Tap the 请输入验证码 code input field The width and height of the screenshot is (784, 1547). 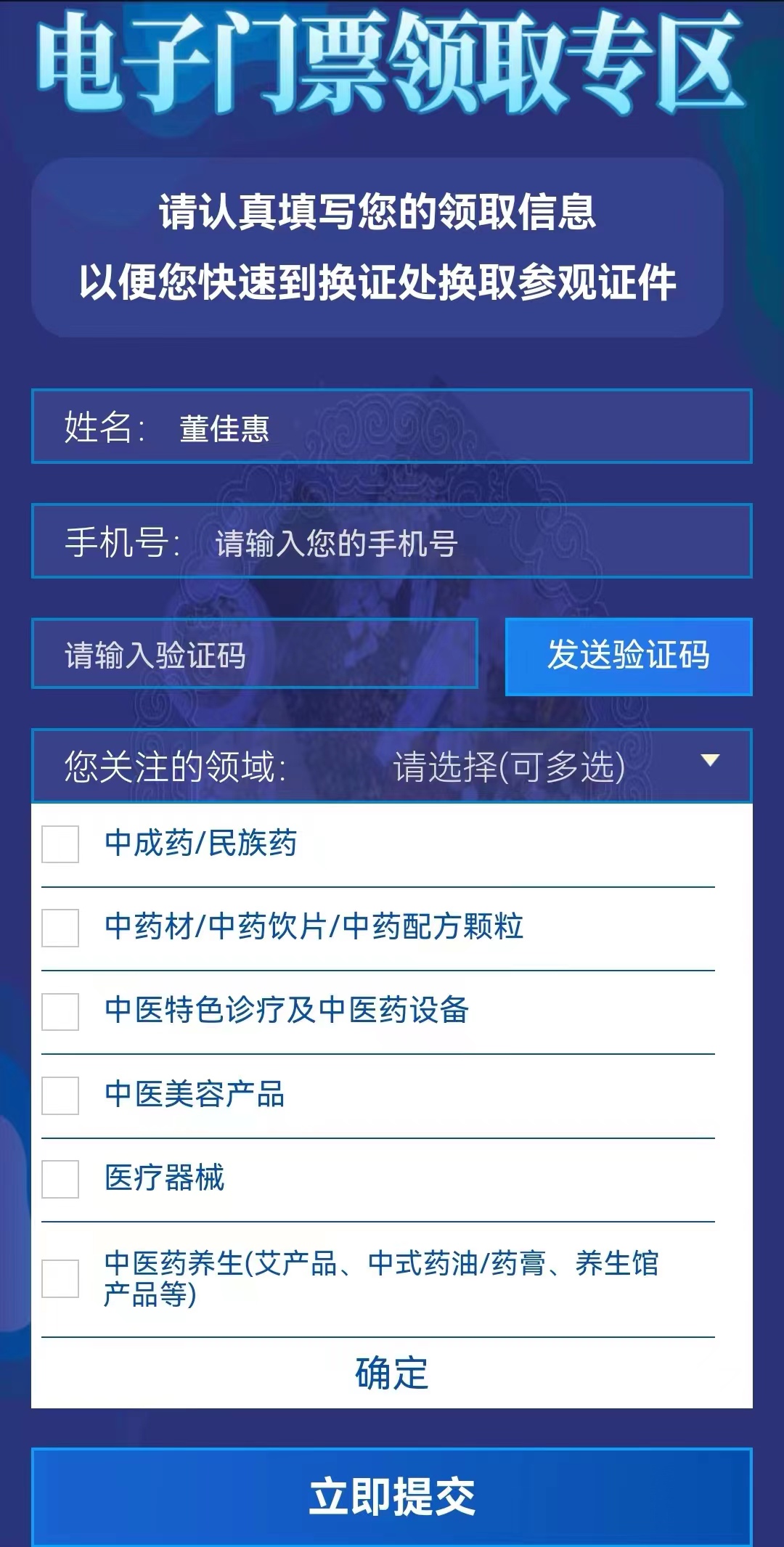pos(254,654)
